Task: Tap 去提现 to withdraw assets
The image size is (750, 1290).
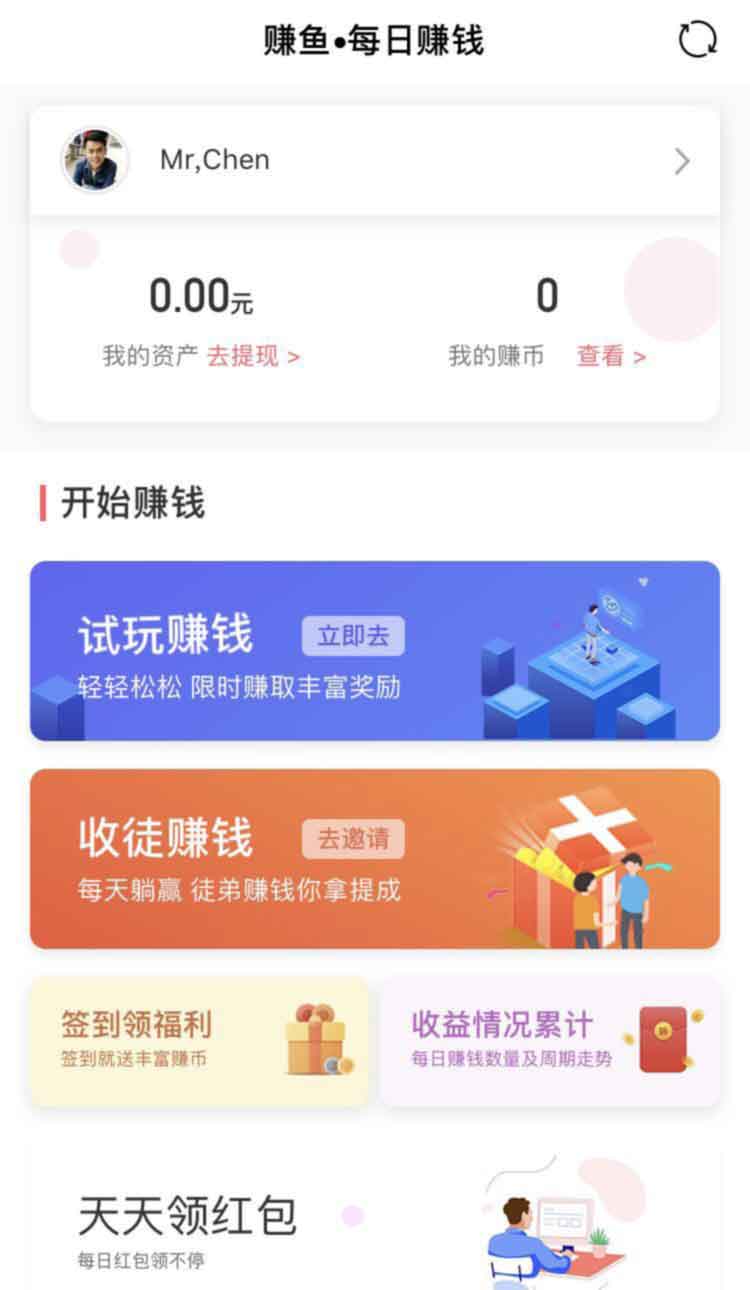Action: click(x=253, y=356)
